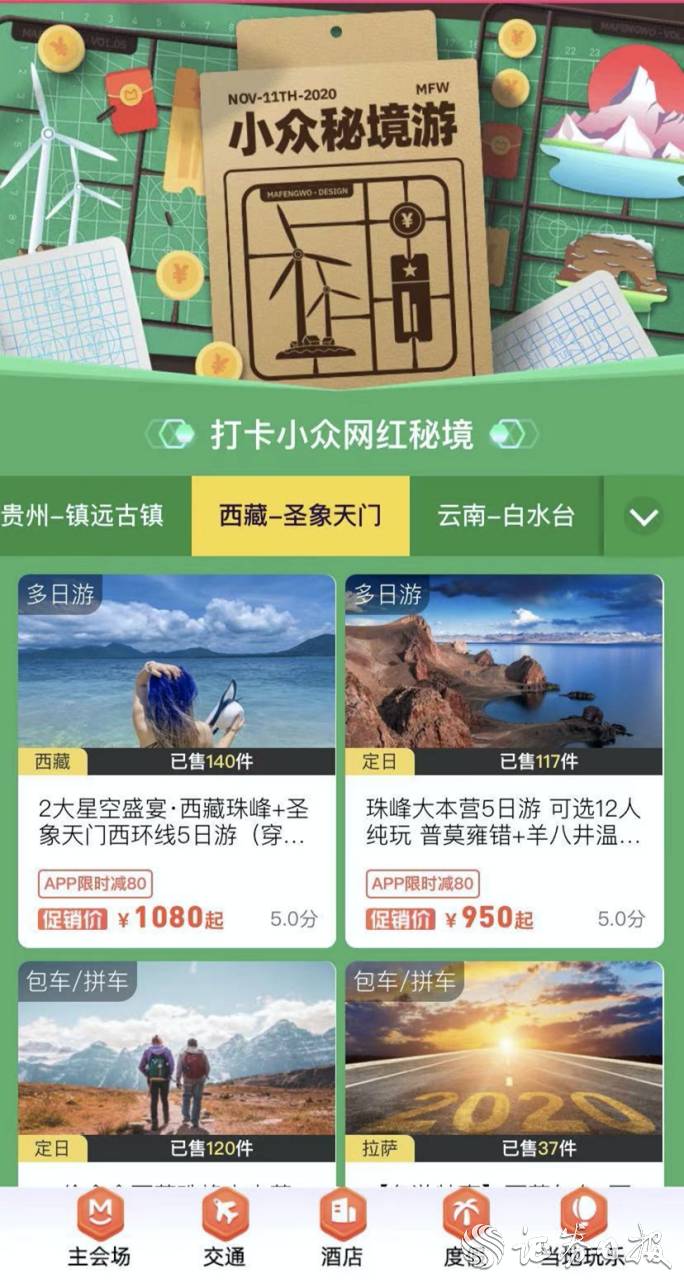Switch to the 贵州-镇远古镇 tab
Viewport: 684px width, 1283px height.
coord(82,516)
